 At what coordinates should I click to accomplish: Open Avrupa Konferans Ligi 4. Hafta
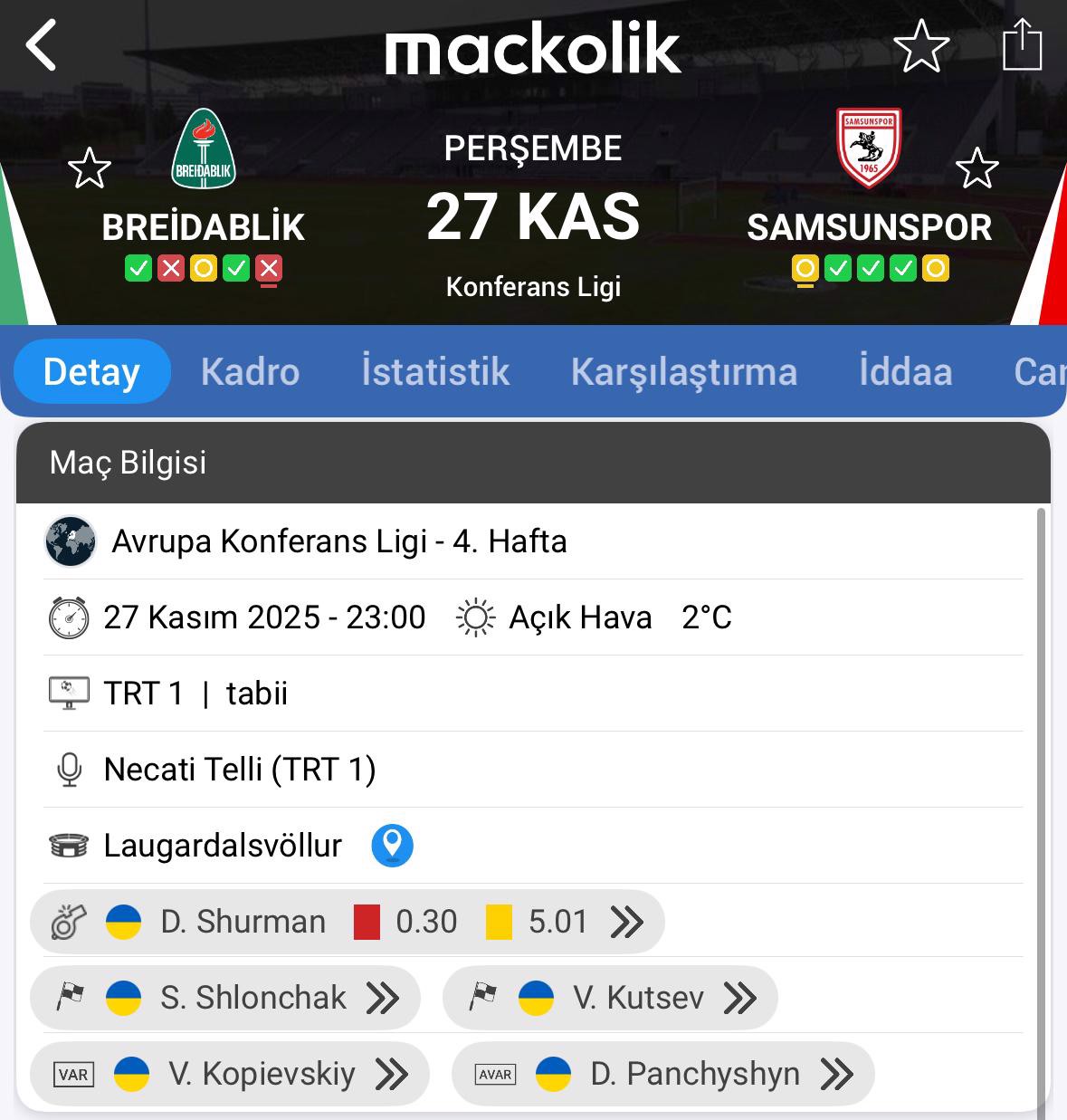338,541
